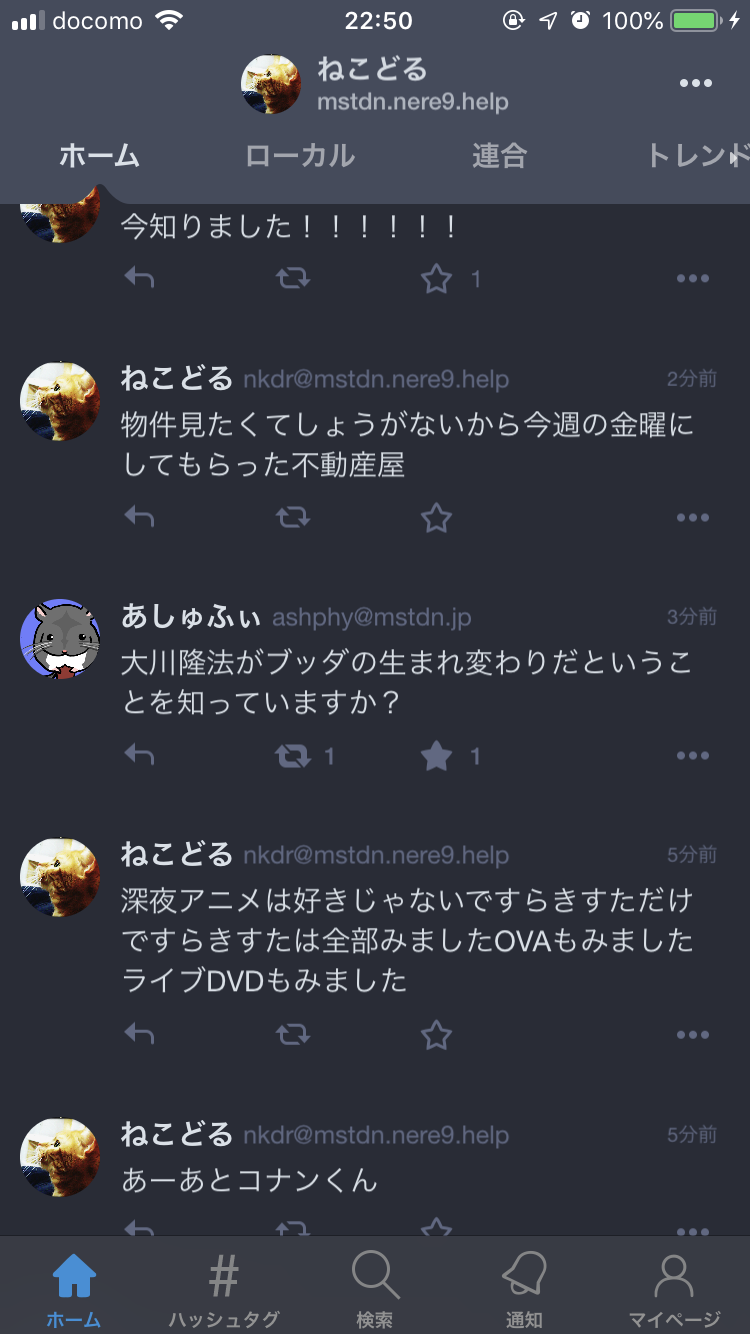Open the header overflow menu beside ねこどる
750x1334 pixels.
coord(695,84)
